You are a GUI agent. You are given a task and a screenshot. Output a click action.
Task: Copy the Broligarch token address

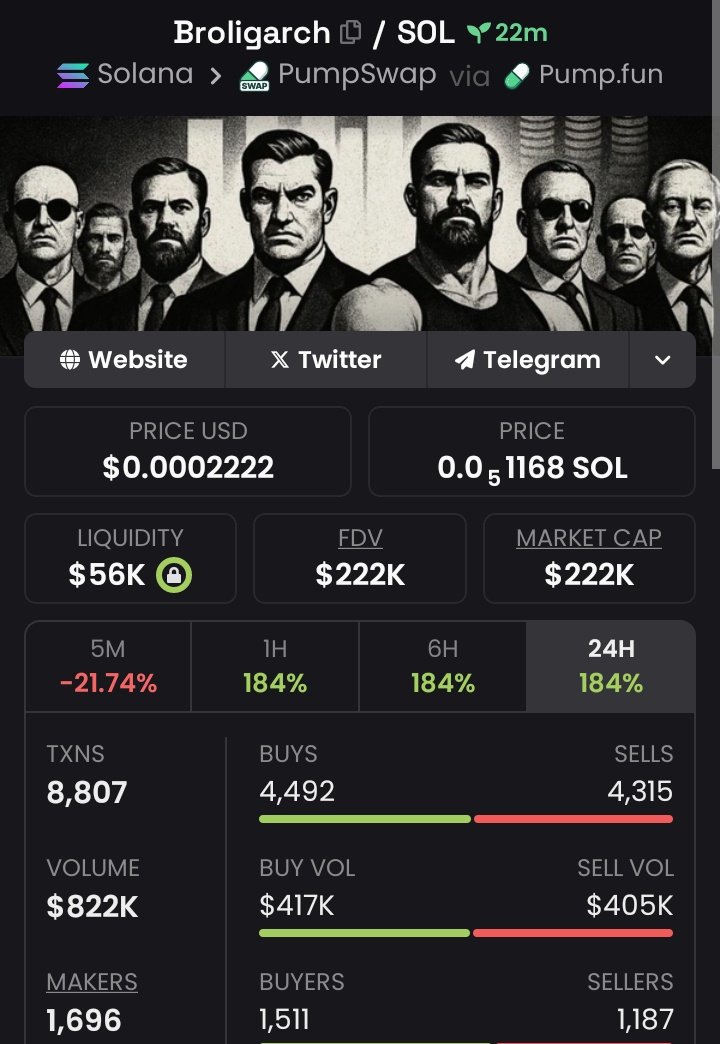point(350,33)
